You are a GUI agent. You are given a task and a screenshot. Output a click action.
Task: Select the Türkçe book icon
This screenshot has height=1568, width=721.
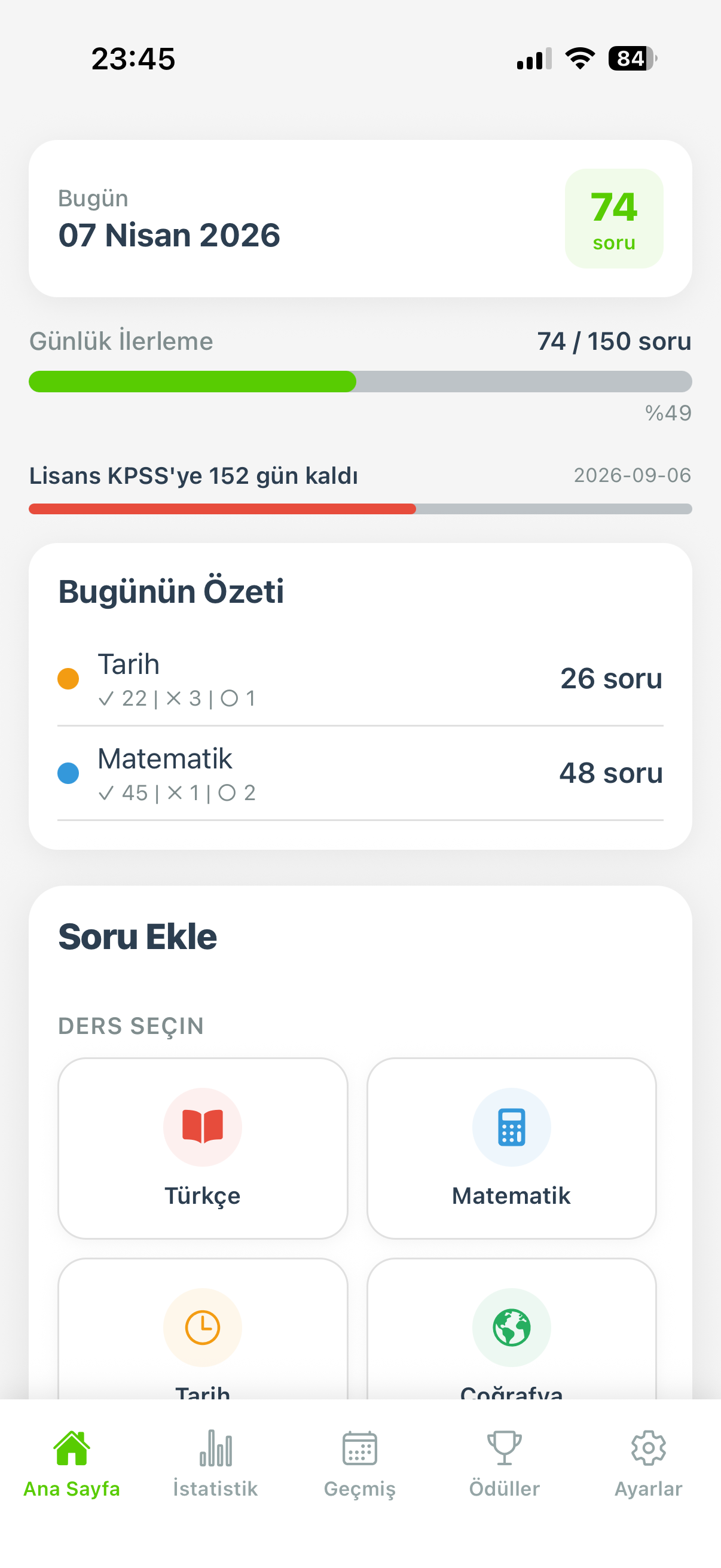point(203,1127)
